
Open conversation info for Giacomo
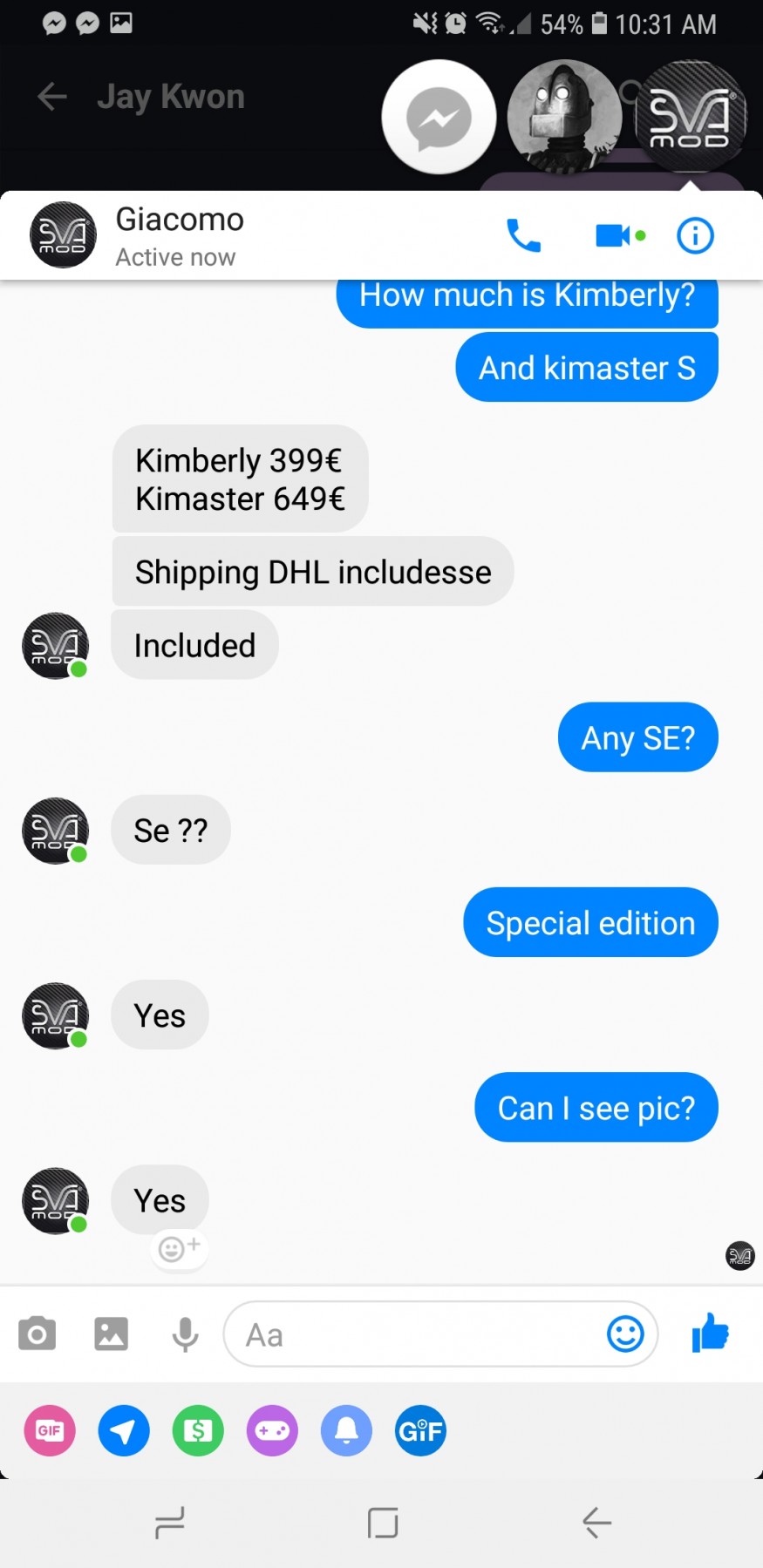[x=695, y=235]
